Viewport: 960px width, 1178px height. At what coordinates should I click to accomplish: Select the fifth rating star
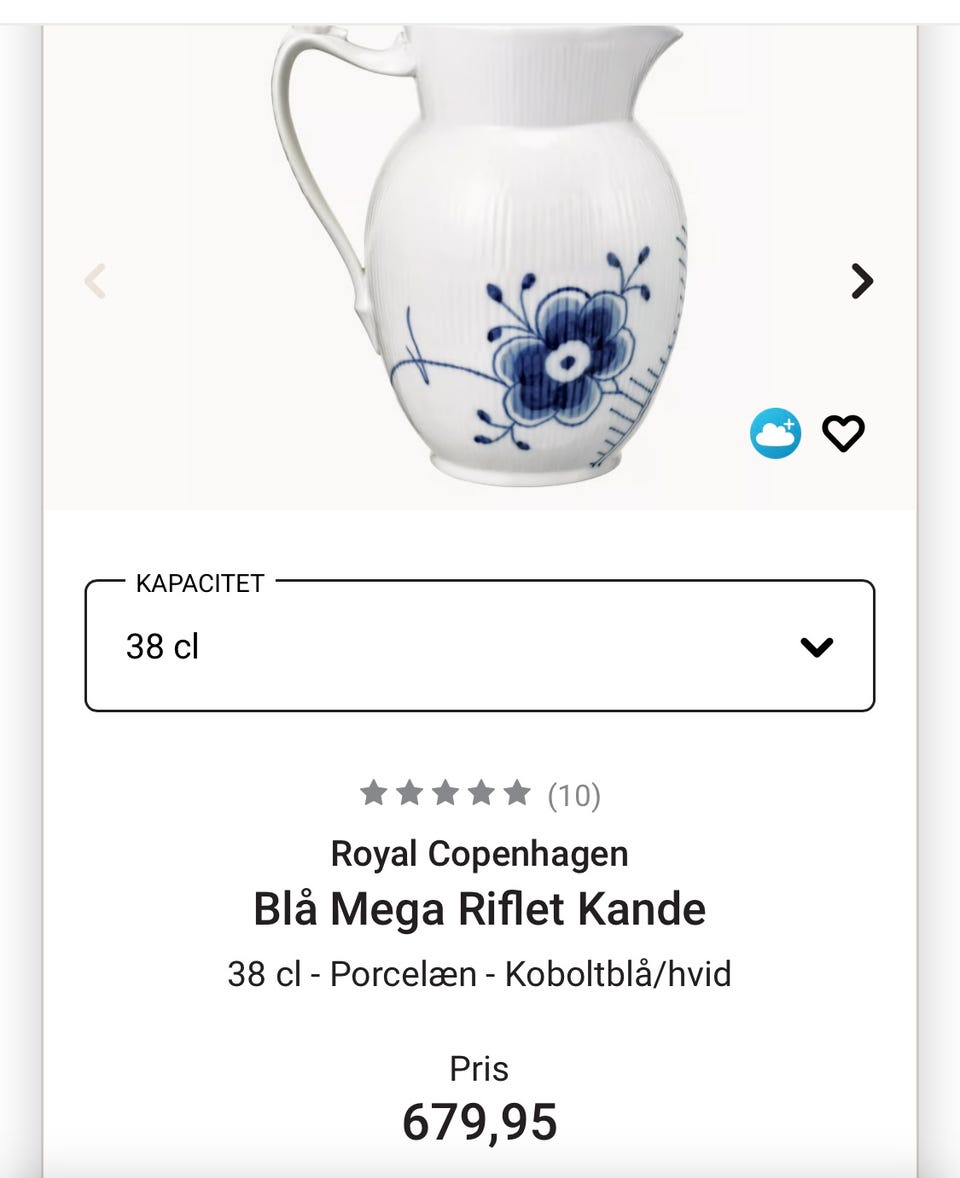516,792
